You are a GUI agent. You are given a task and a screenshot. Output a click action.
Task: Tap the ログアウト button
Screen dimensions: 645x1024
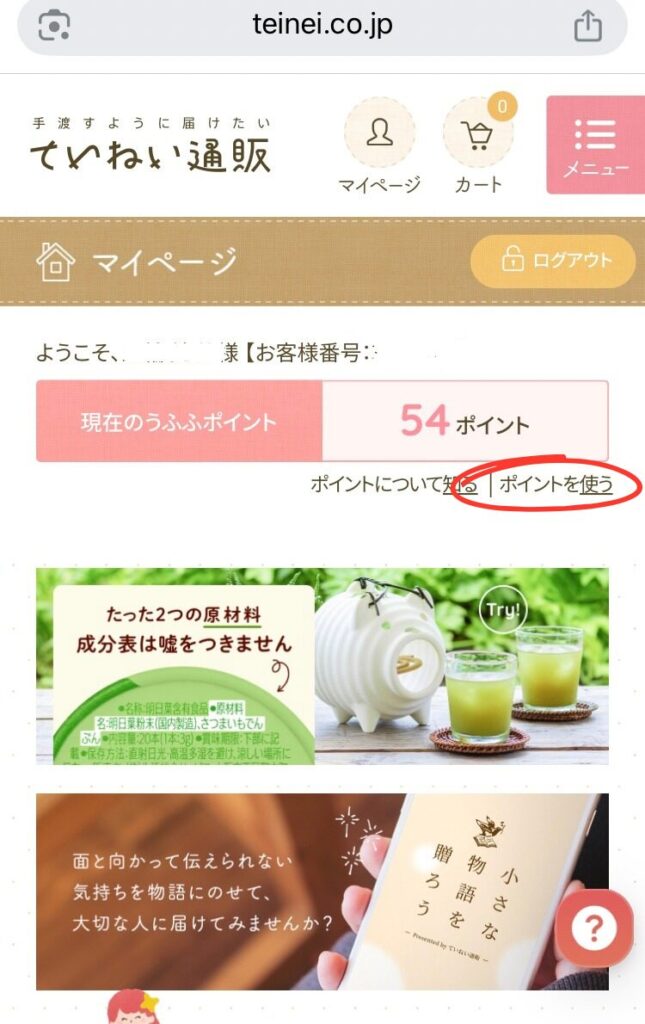tap(553, 261)
